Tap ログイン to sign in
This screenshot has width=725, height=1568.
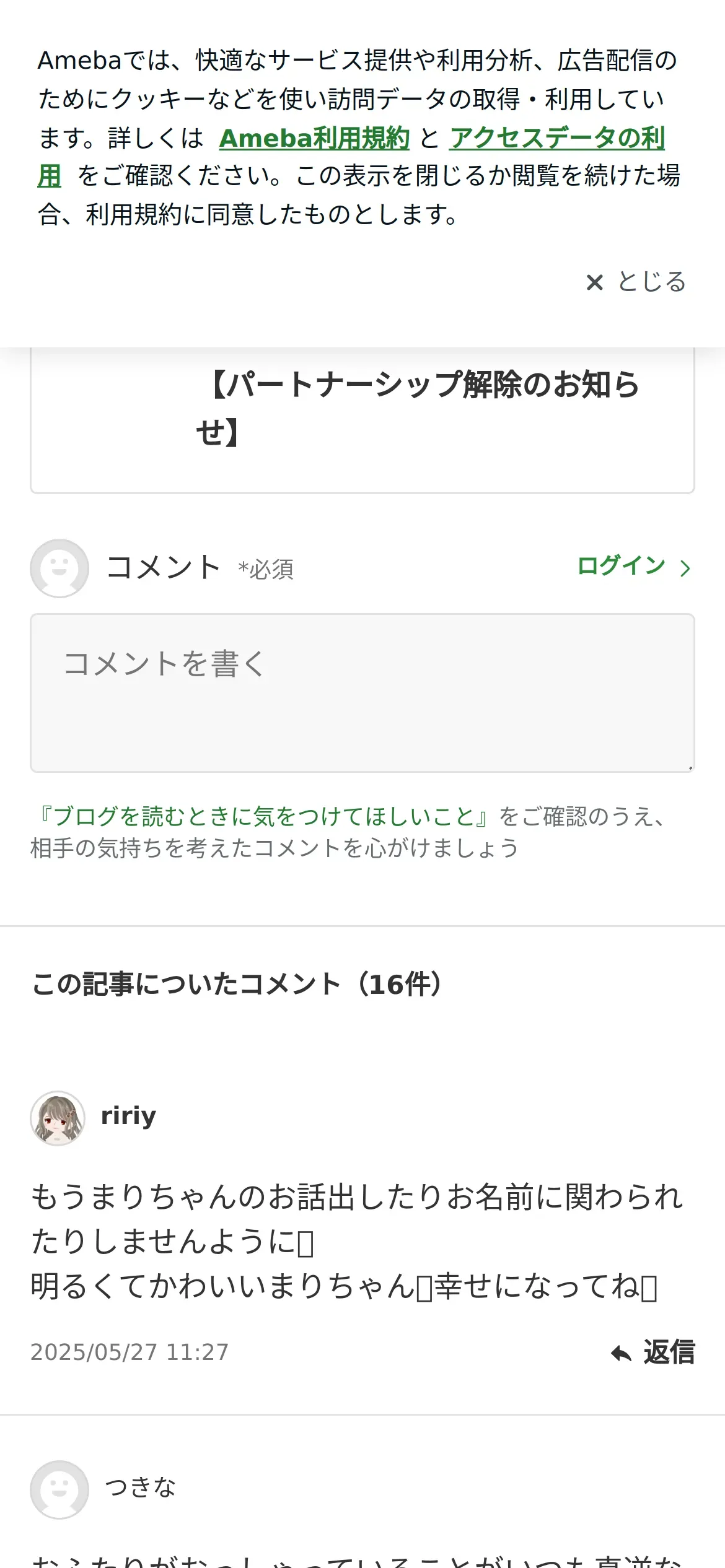(633, 566)
